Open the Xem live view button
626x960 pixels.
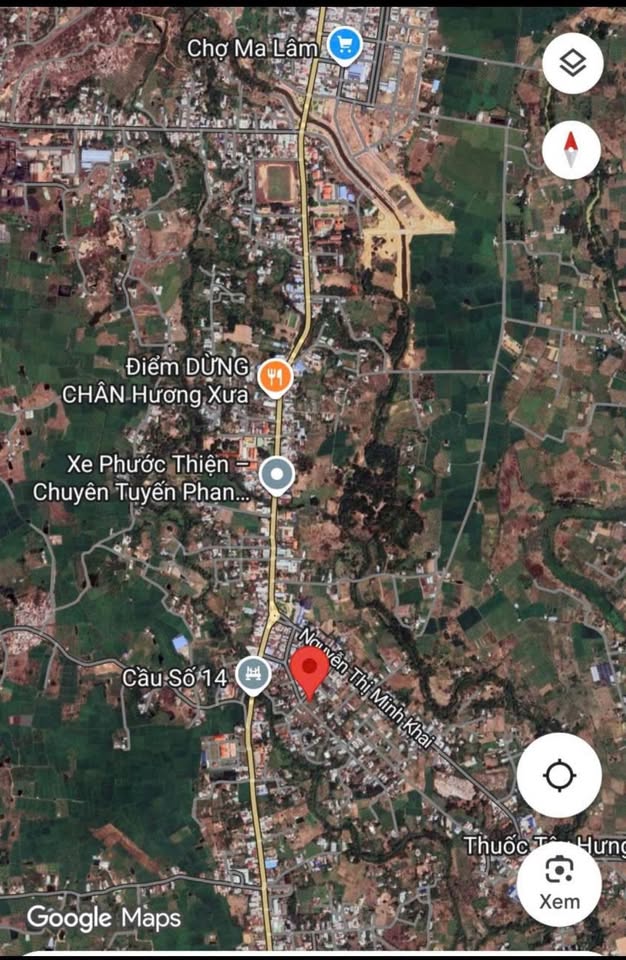(x=559, y=883)
